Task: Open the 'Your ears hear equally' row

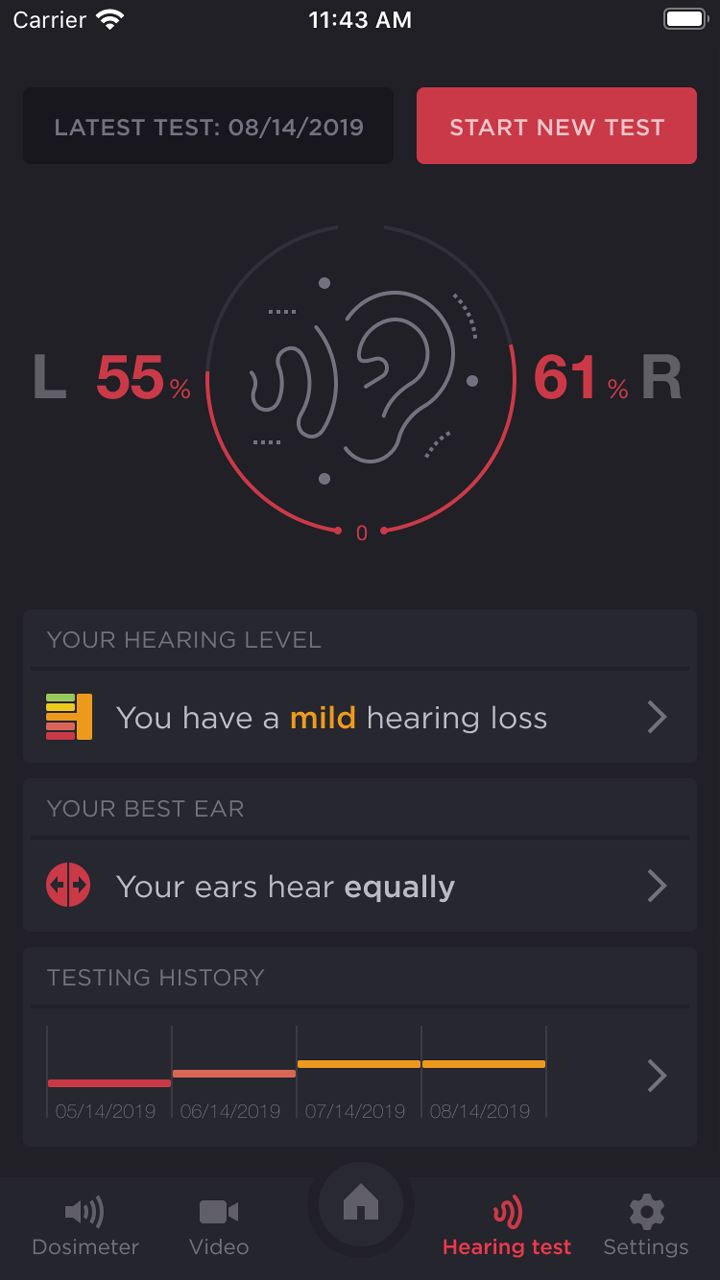Action: click(360, 886)
